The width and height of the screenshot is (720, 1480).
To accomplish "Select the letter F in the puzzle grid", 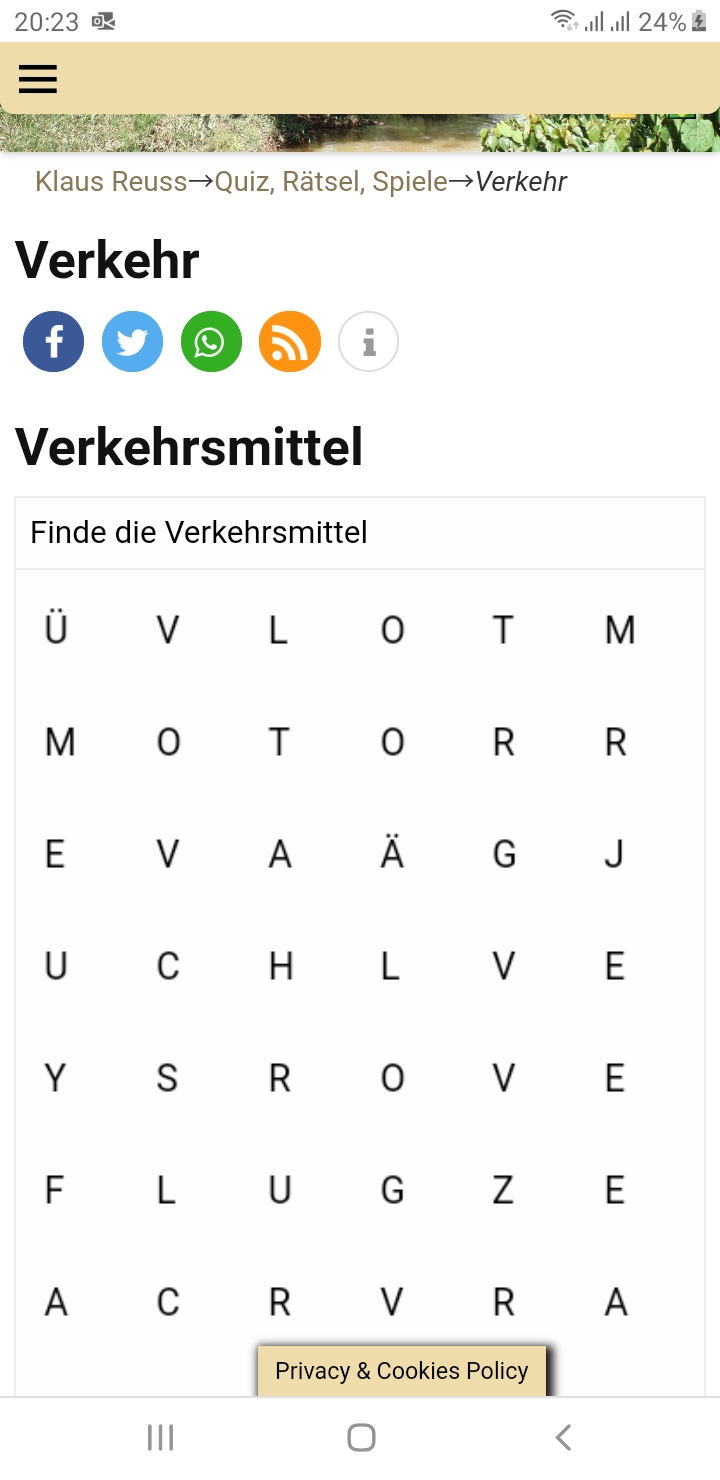I will point(56,1190).
